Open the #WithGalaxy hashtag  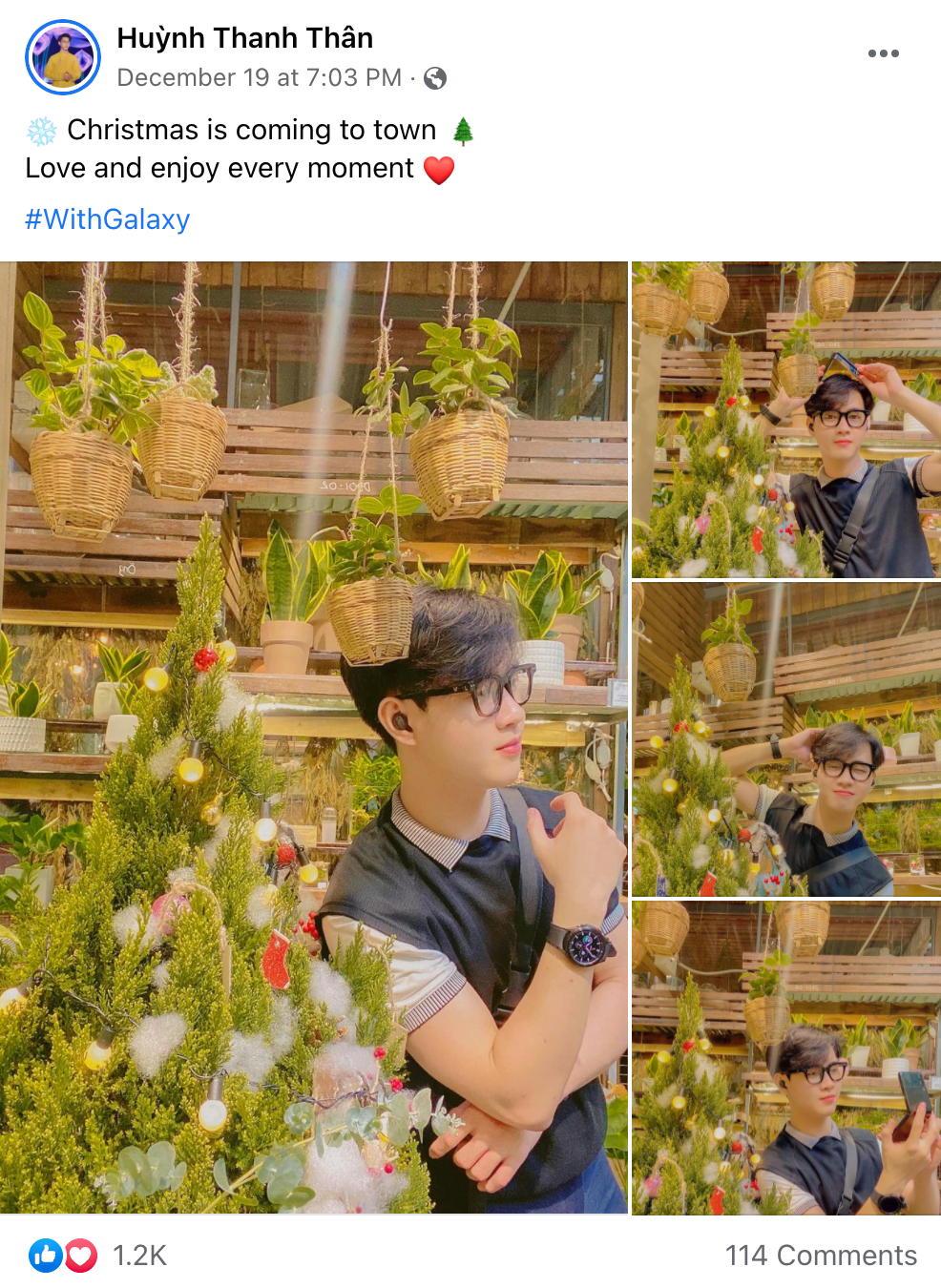[x=107, y=219]
